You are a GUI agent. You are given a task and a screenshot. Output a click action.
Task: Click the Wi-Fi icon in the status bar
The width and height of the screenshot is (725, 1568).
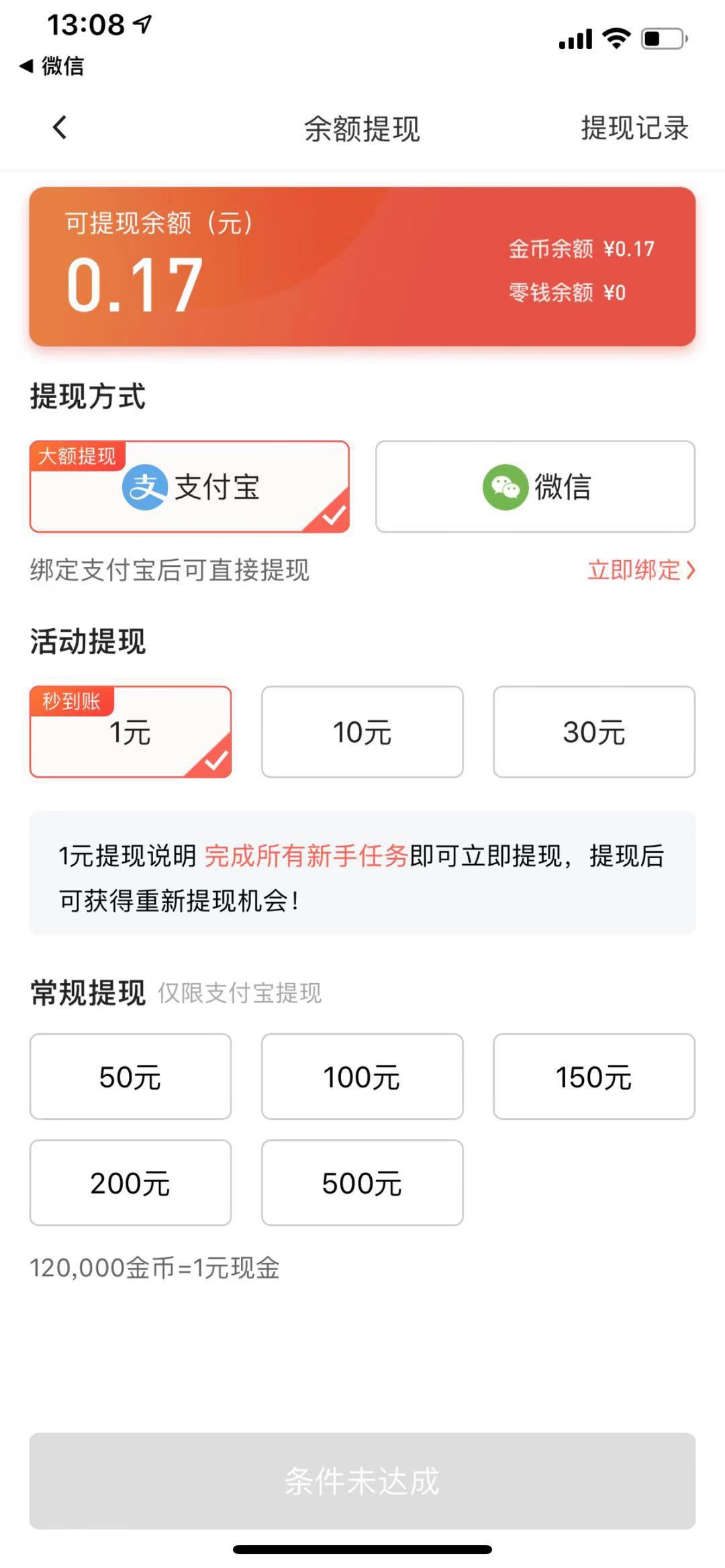coord(616,38)
